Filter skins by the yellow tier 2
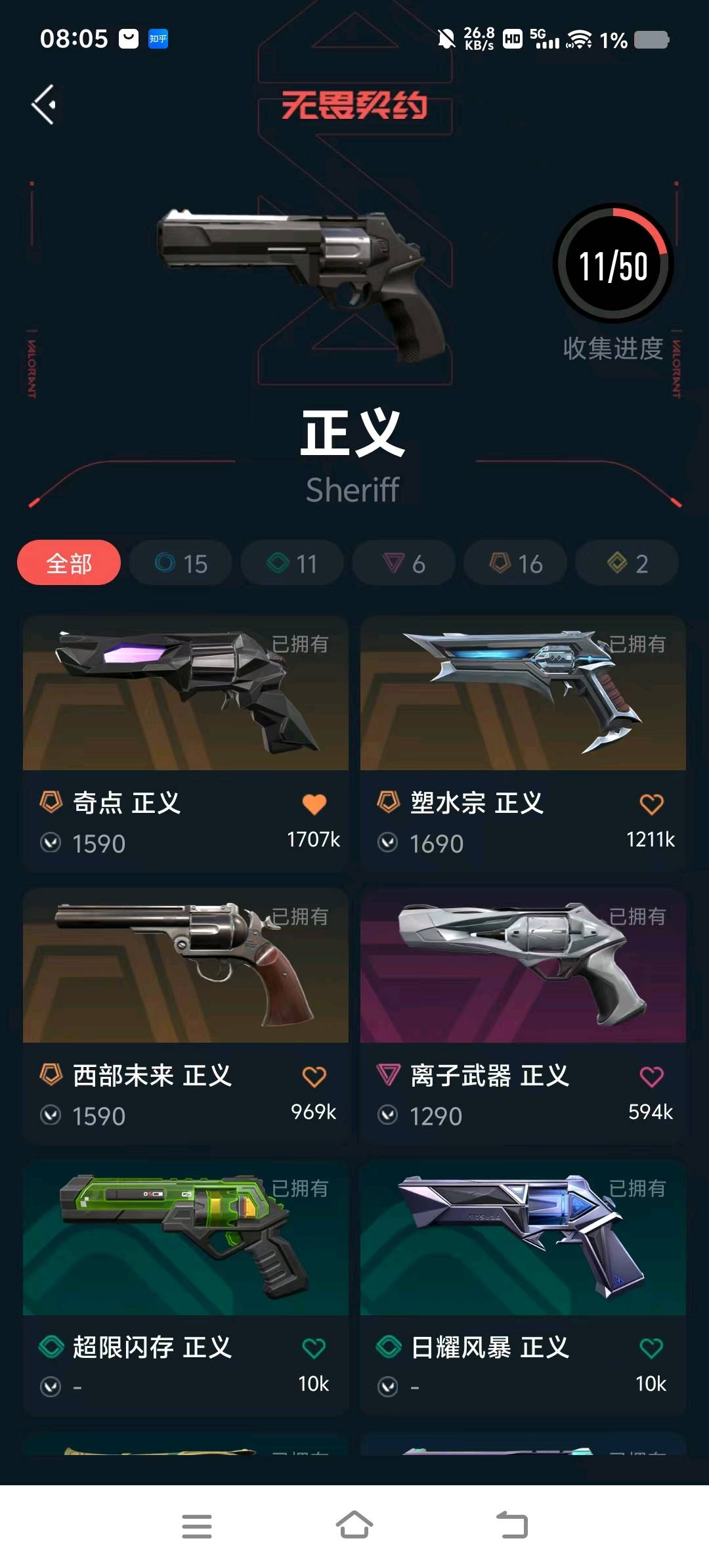The width and height of the screenshot is (709, 1568). pos(627,563)
